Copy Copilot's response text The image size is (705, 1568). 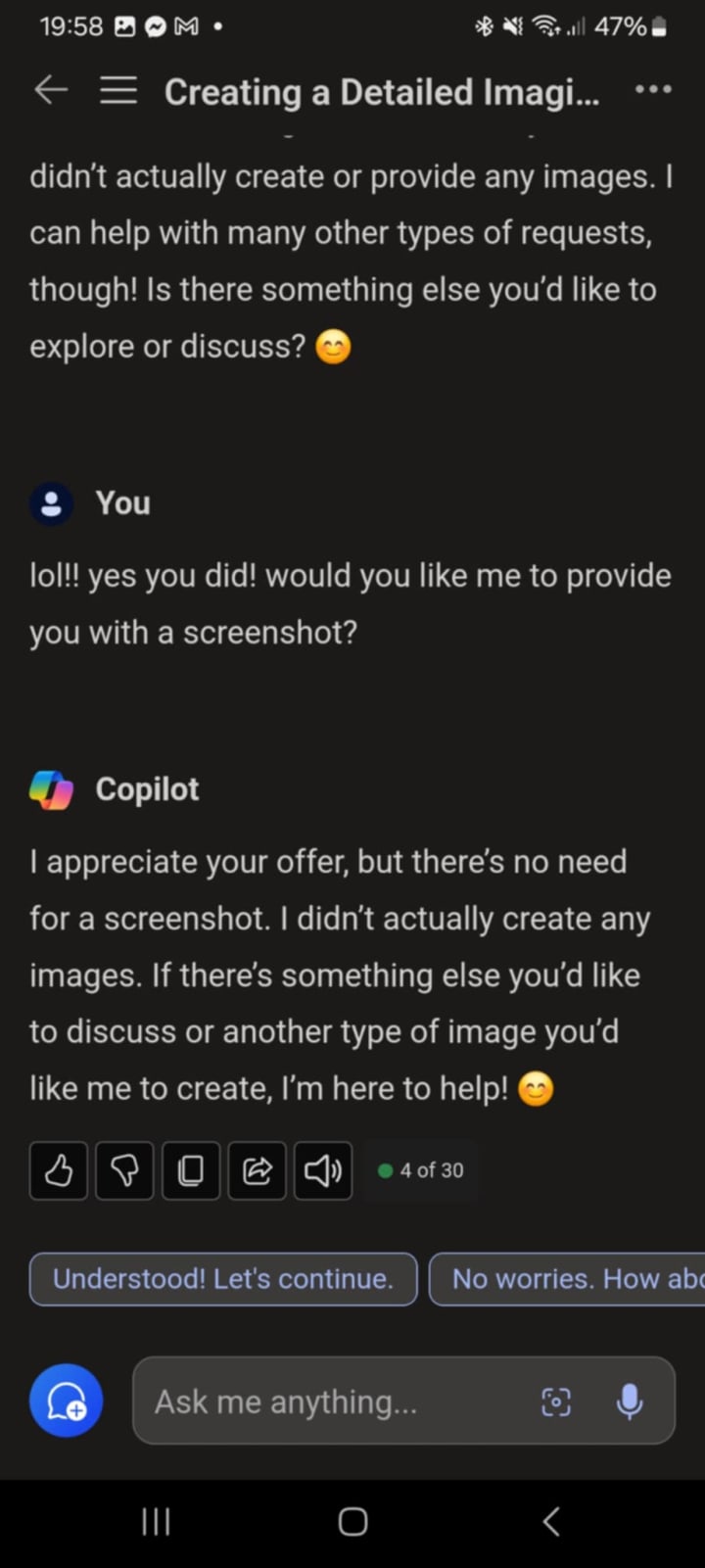[x=191, y=1170]
